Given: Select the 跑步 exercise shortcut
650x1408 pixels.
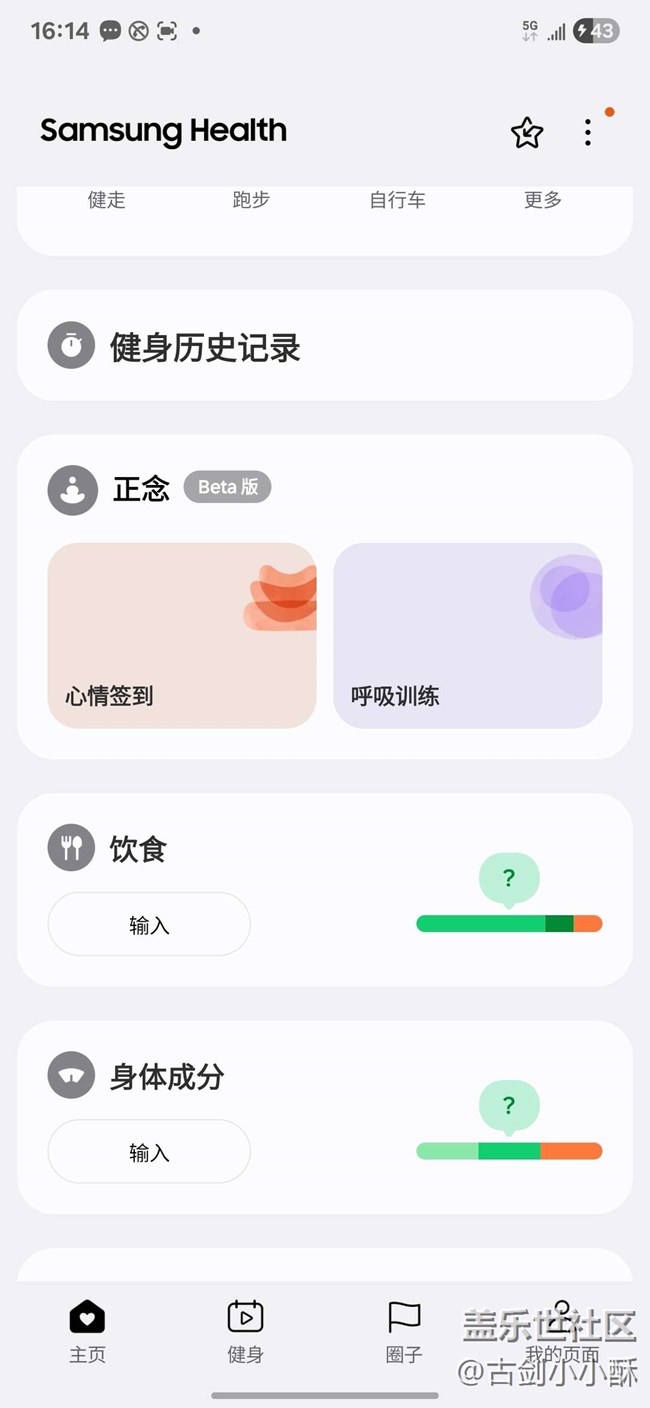Looking at the screenshot, I should 251,200.
